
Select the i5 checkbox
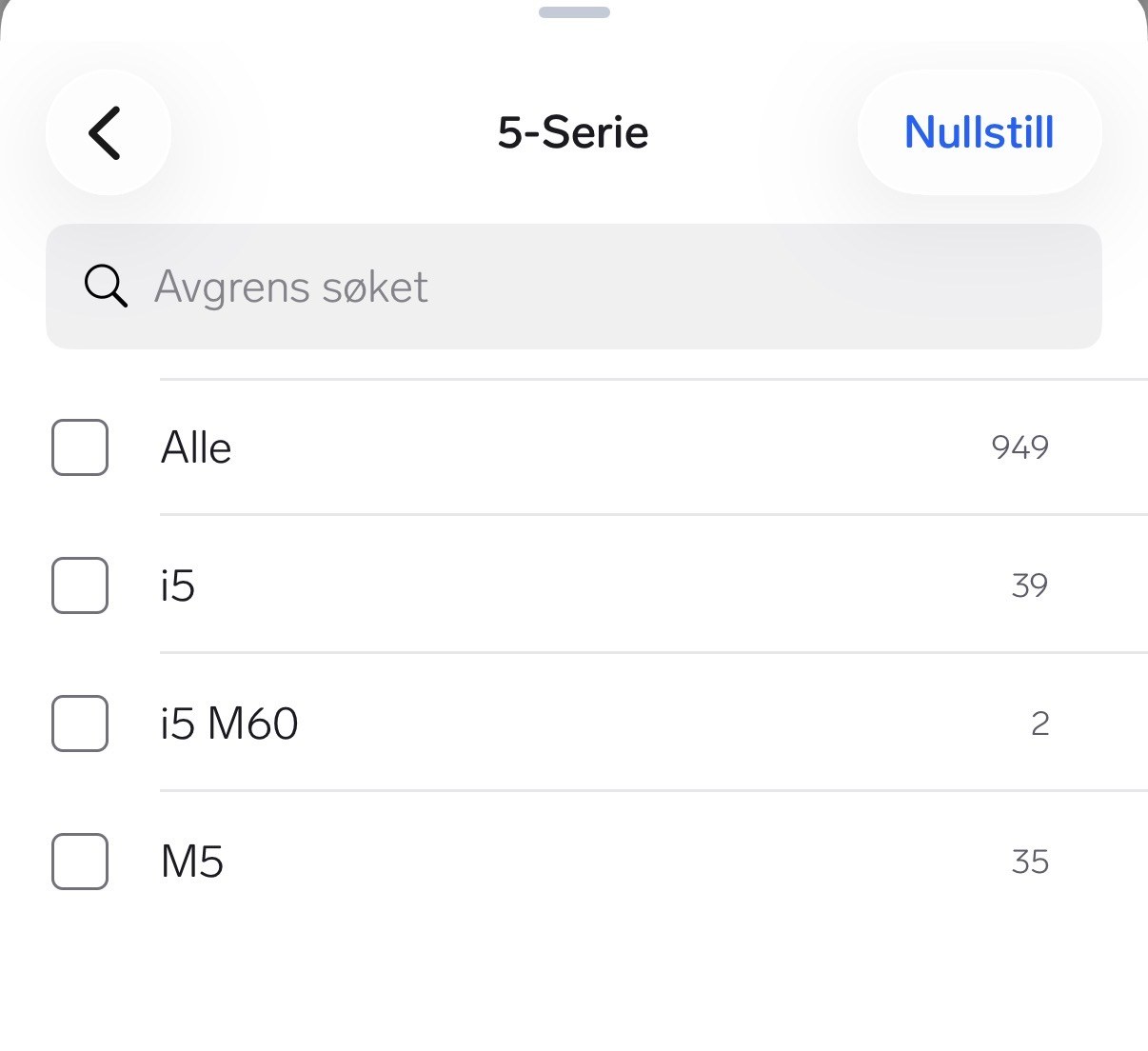point(80,585)
